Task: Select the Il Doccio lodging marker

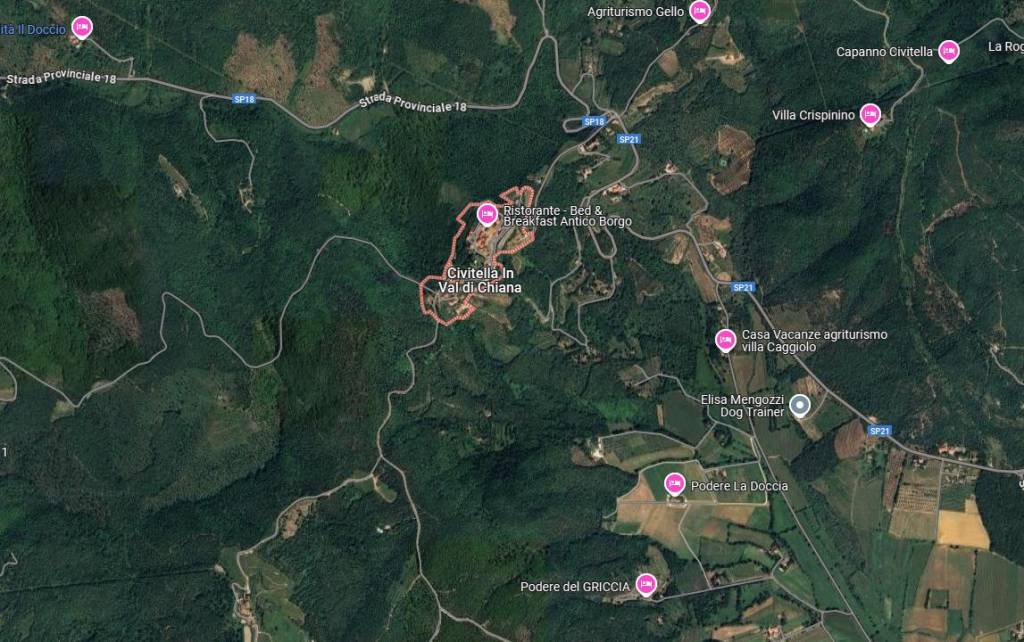Action: (x=82, y=26)
